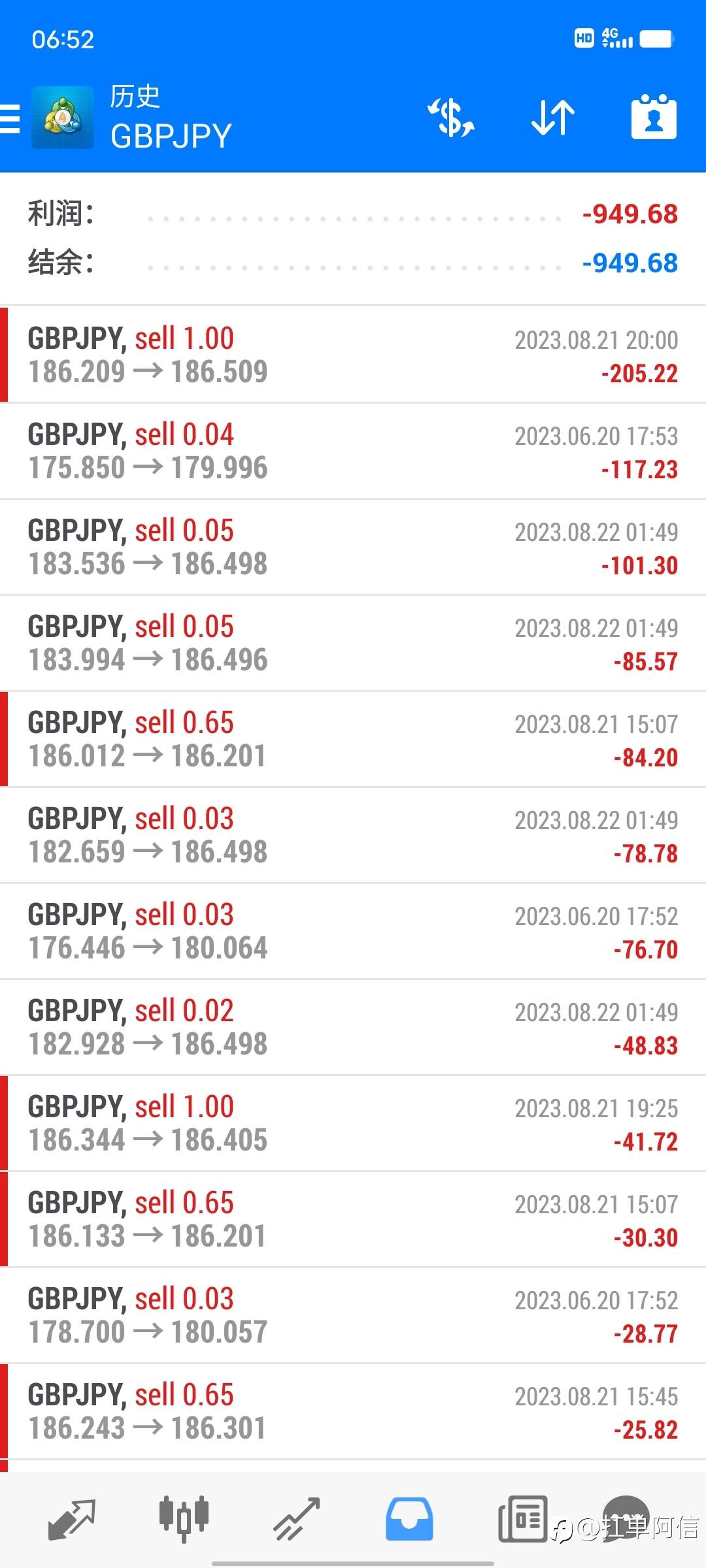Image resolution: width=706 pixels, height=1568 pixels.
Task: Select the trade opened at 176.446
Action: (353, 931)
